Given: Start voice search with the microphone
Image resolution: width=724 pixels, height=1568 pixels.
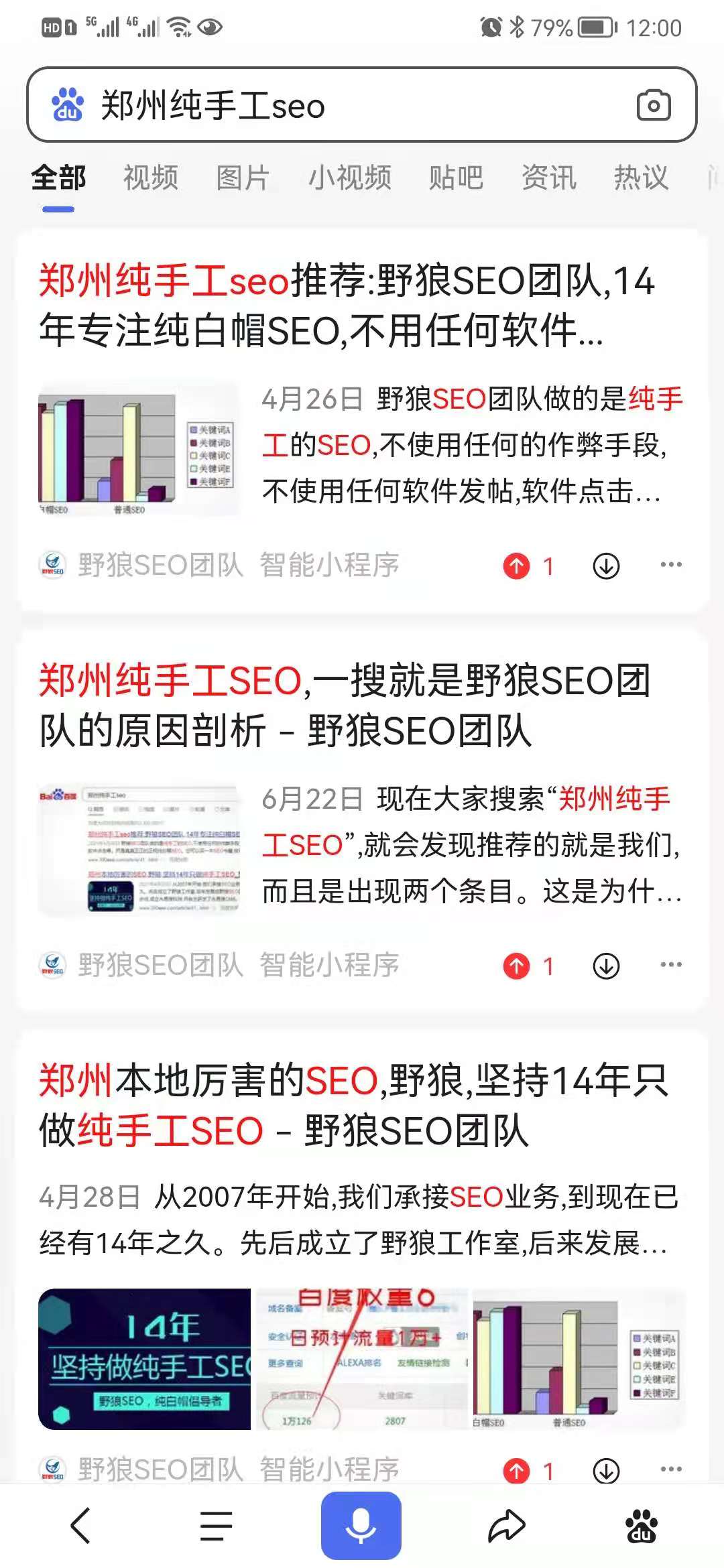Looking at the screenshot, I should [361, 1526].
